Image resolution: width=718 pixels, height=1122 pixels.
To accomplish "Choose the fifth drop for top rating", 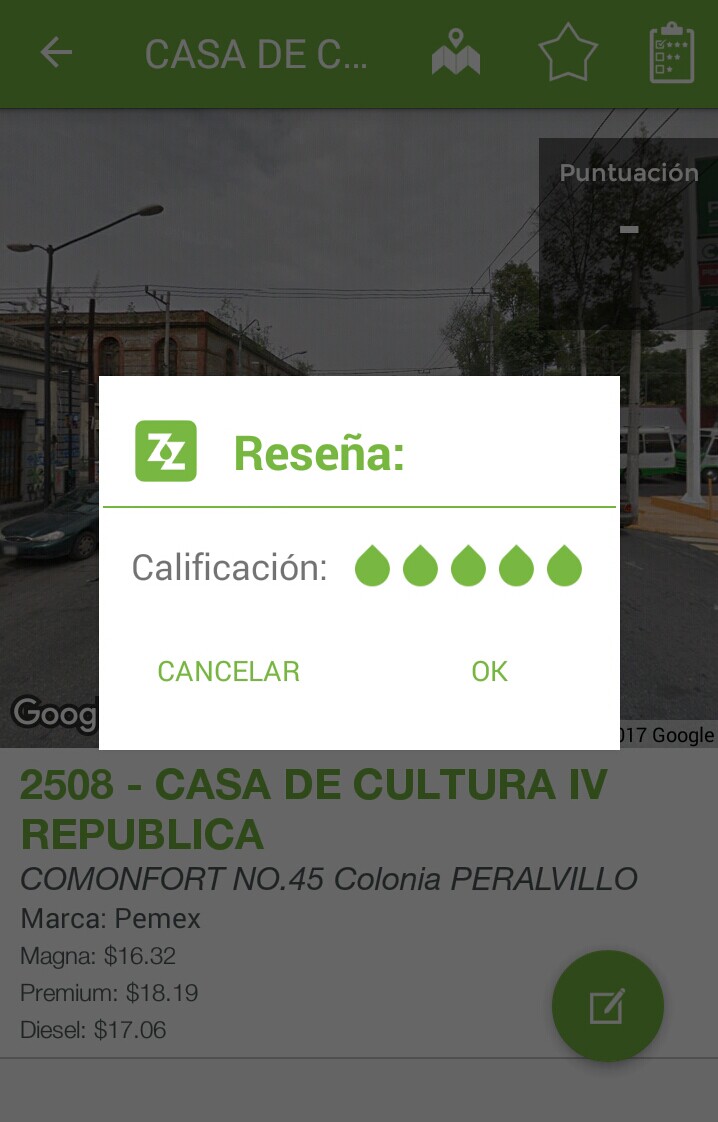I will coord(564,567).
